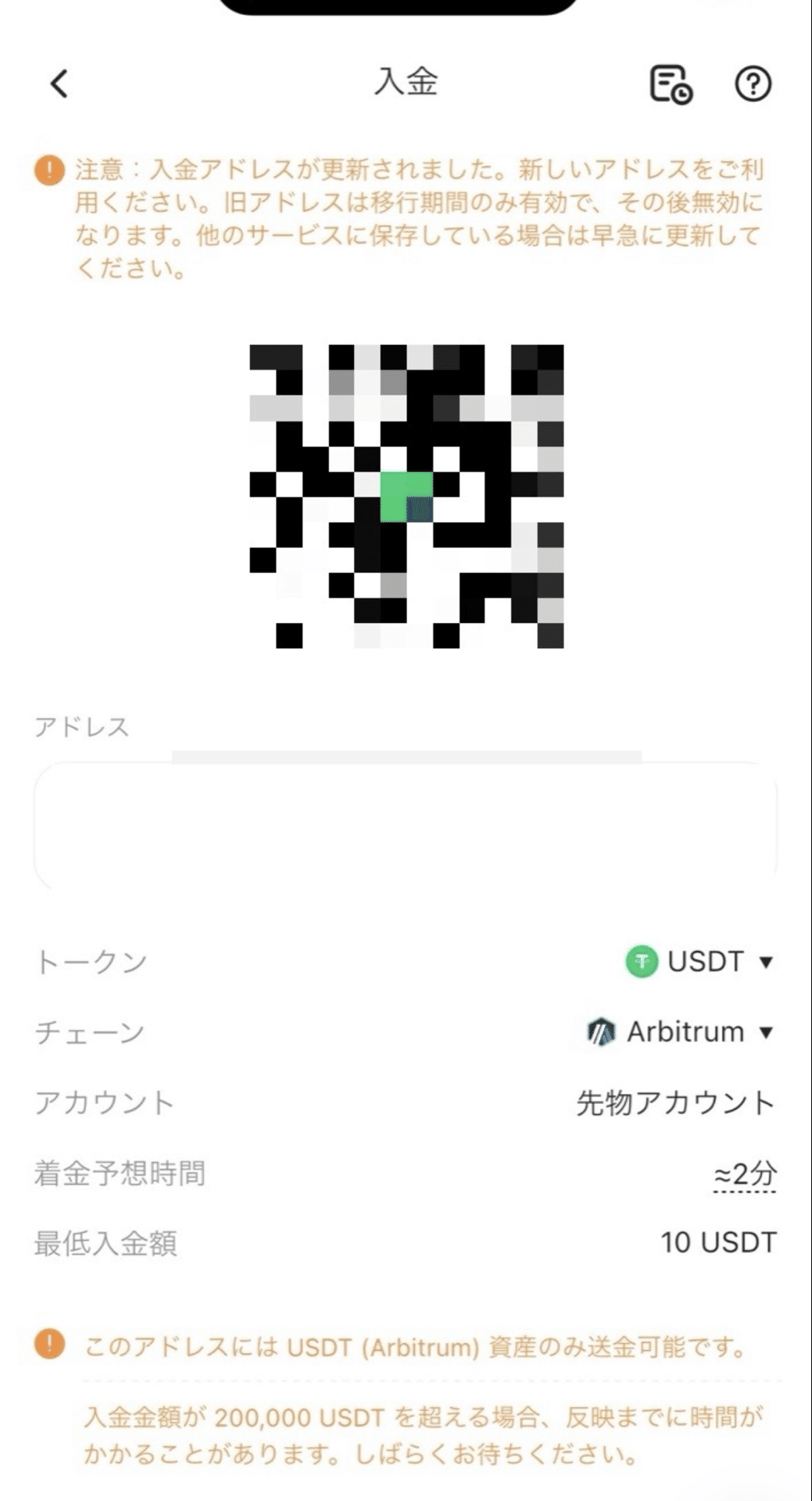Viewport: 812px width, 1501px height.
Task: Expand the USDT dropdown arrow
Action: [767, 962]
